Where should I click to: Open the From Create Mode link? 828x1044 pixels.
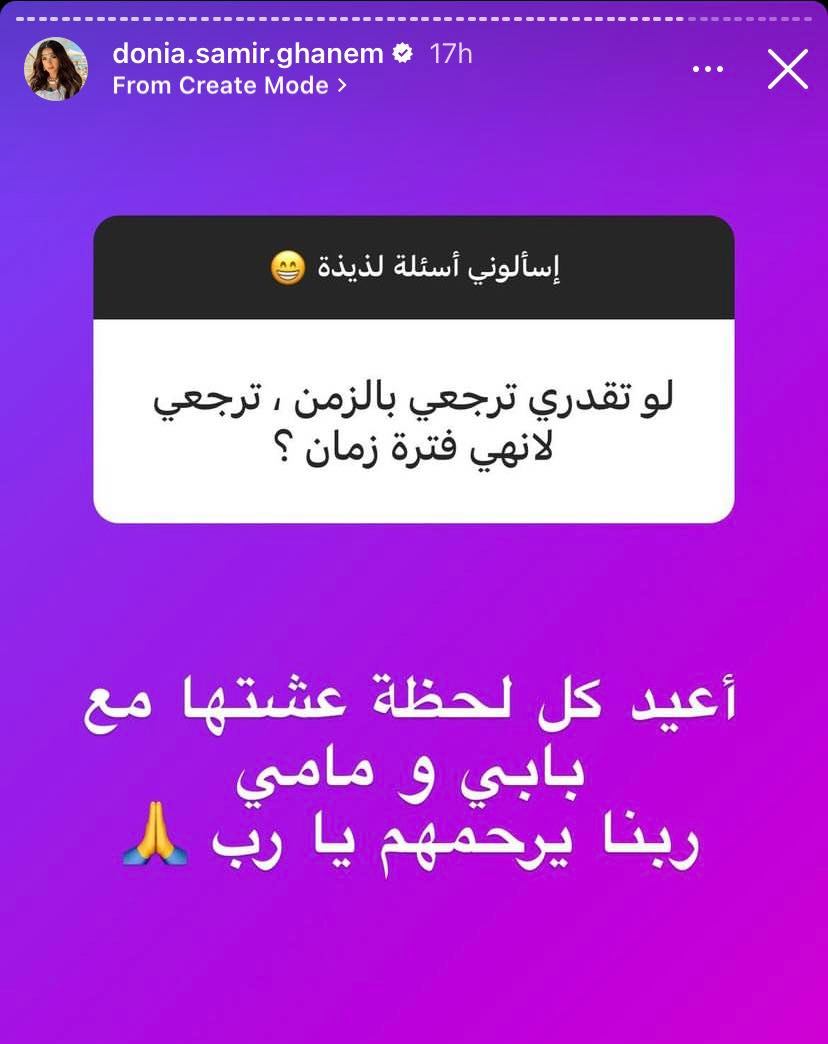(229, 86)
